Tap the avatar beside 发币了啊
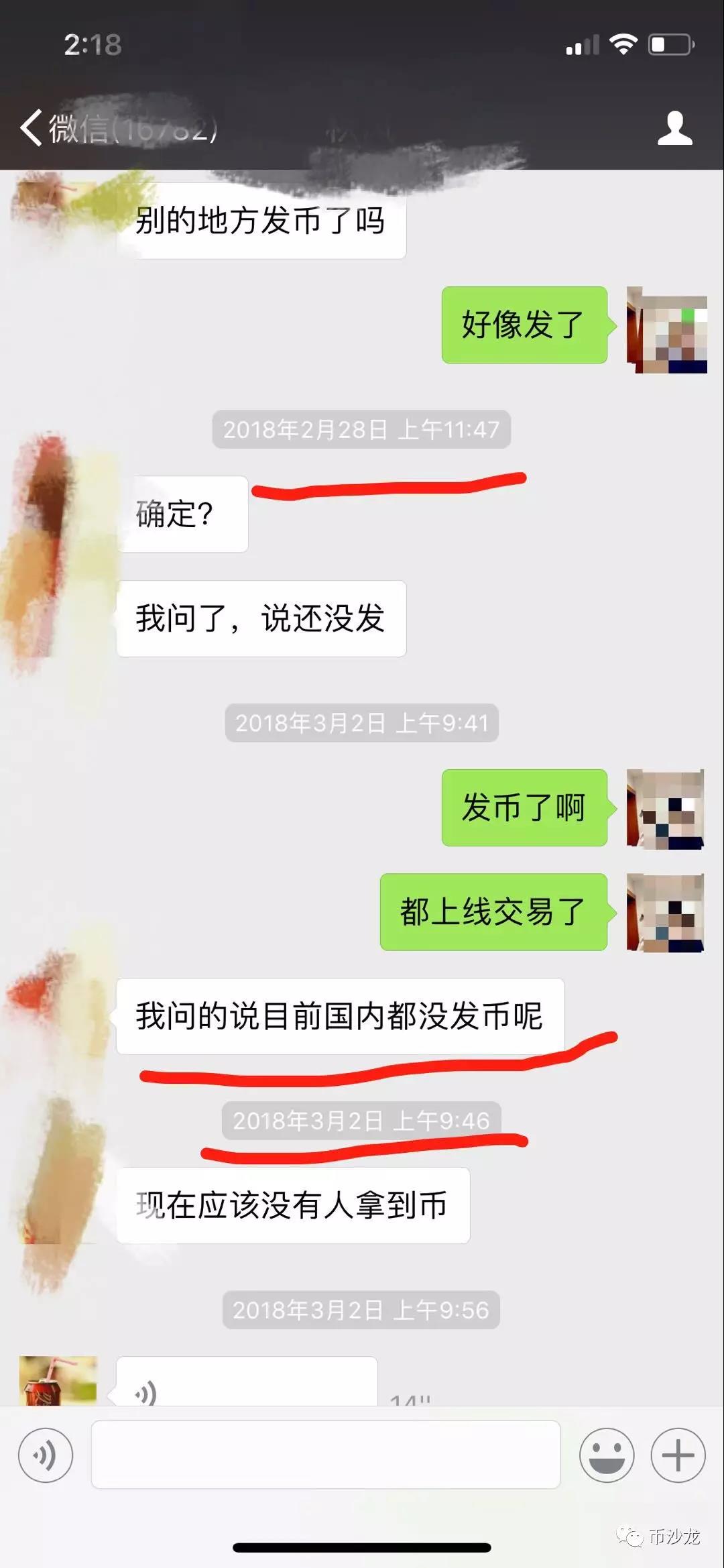724x1568 pixels. (665, 809)
